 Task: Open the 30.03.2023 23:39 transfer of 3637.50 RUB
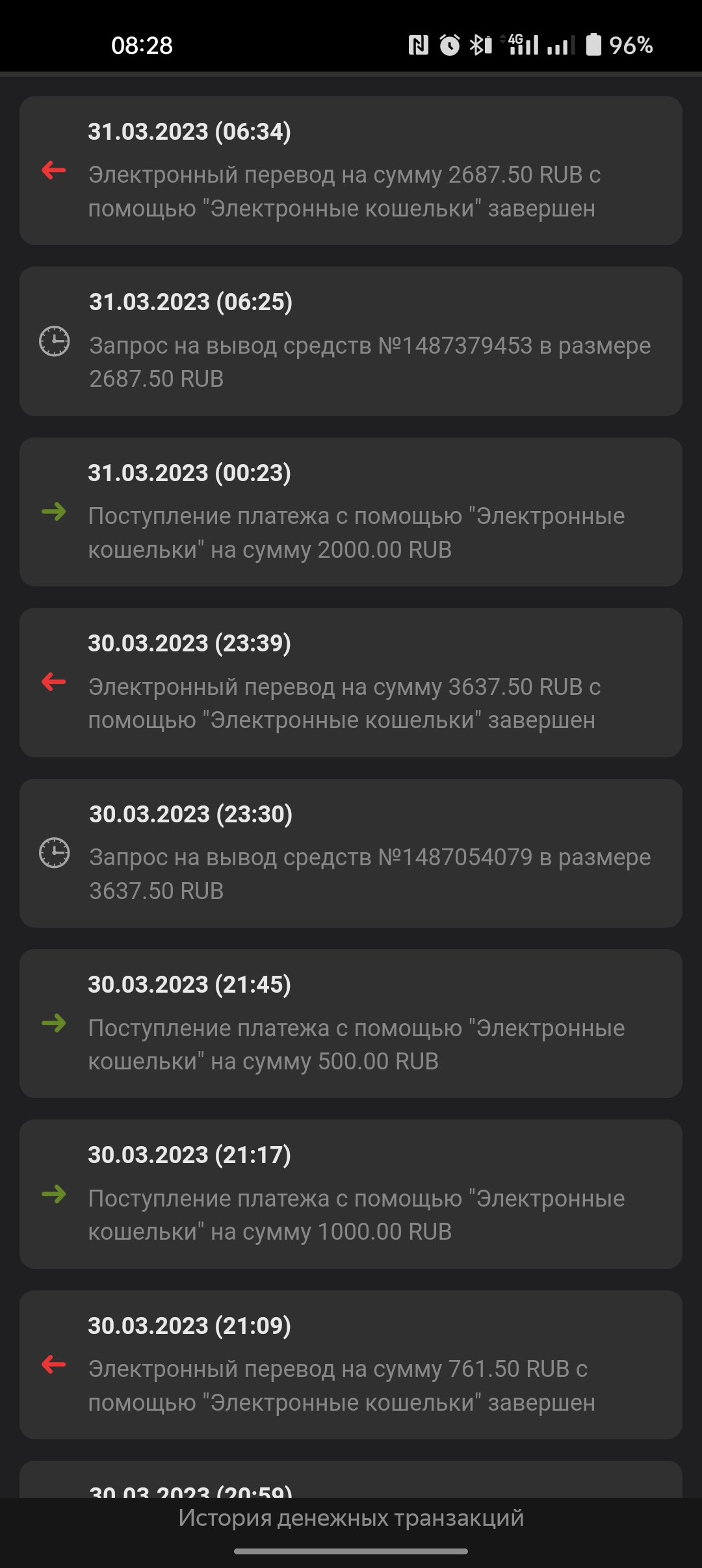[351, 683]
